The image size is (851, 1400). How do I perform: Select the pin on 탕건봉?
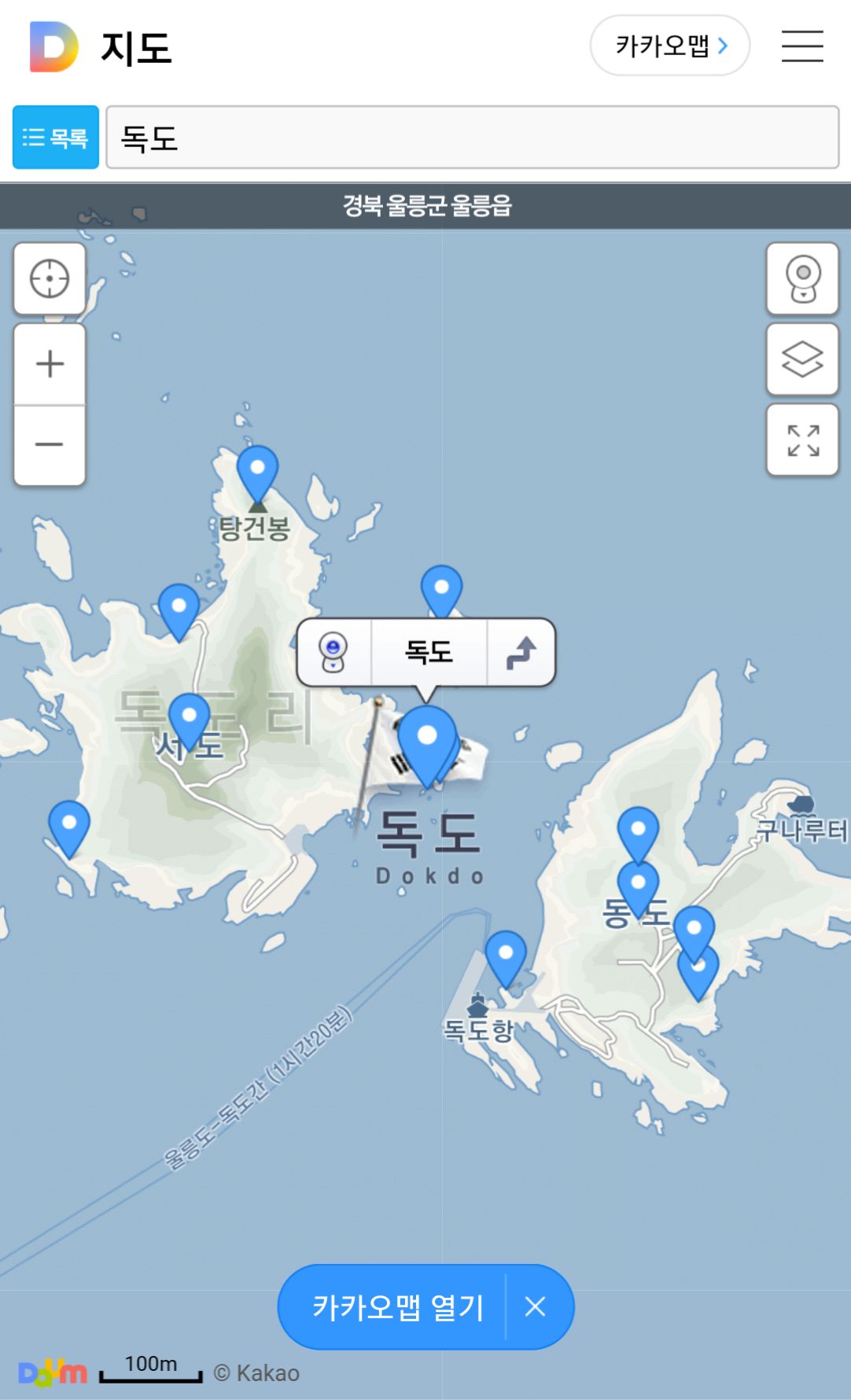click(257, 474)
